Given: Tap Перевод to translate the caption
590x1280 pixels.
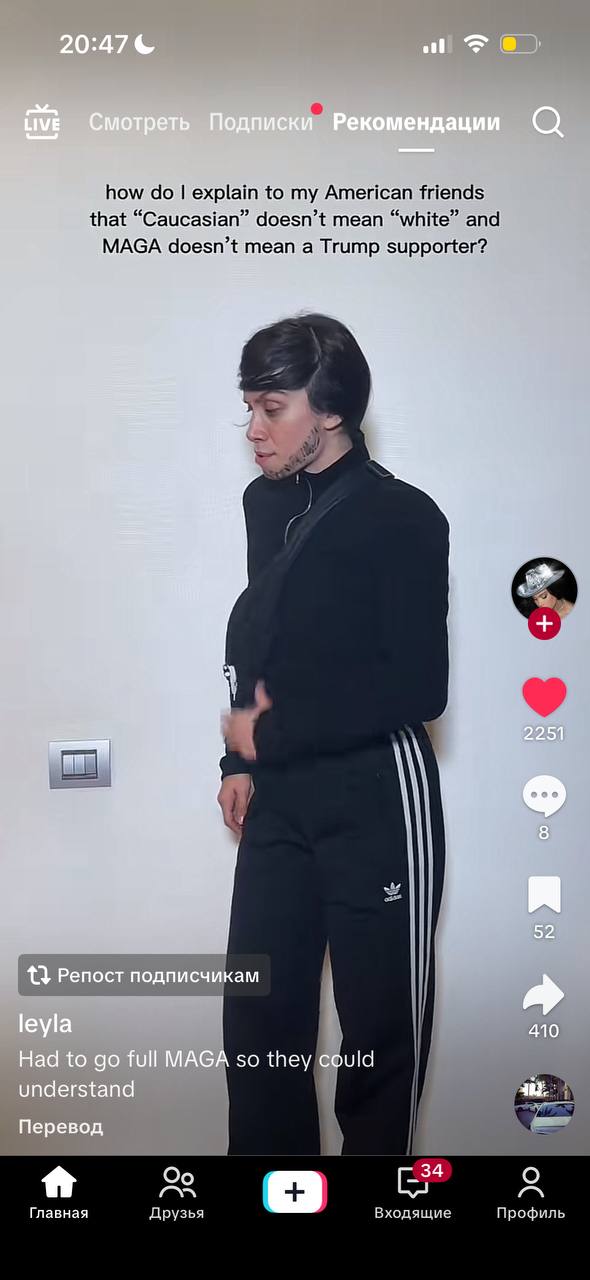Looking at the screenshot, I should point(60,1127).
